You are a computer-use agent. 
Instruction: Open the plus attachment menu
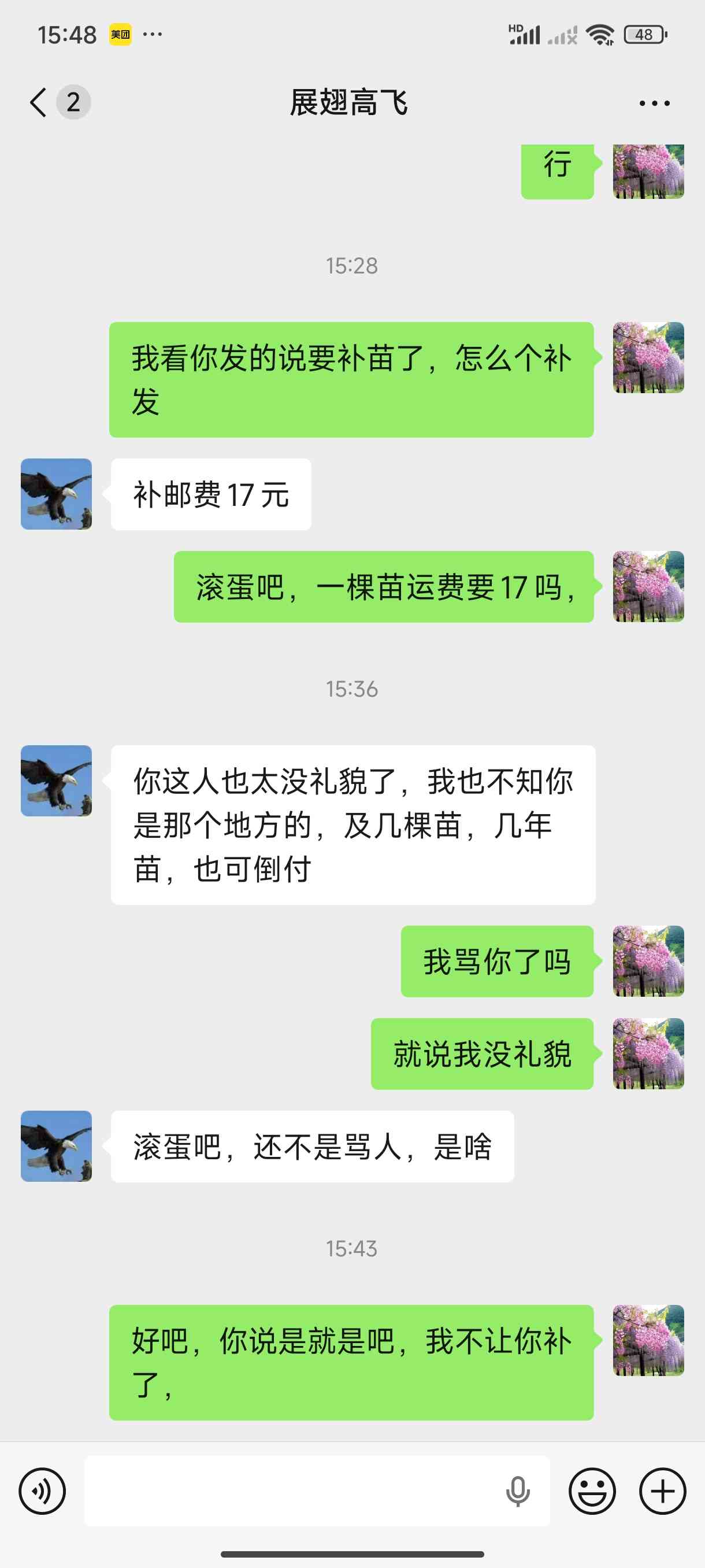coord(662,1491)
